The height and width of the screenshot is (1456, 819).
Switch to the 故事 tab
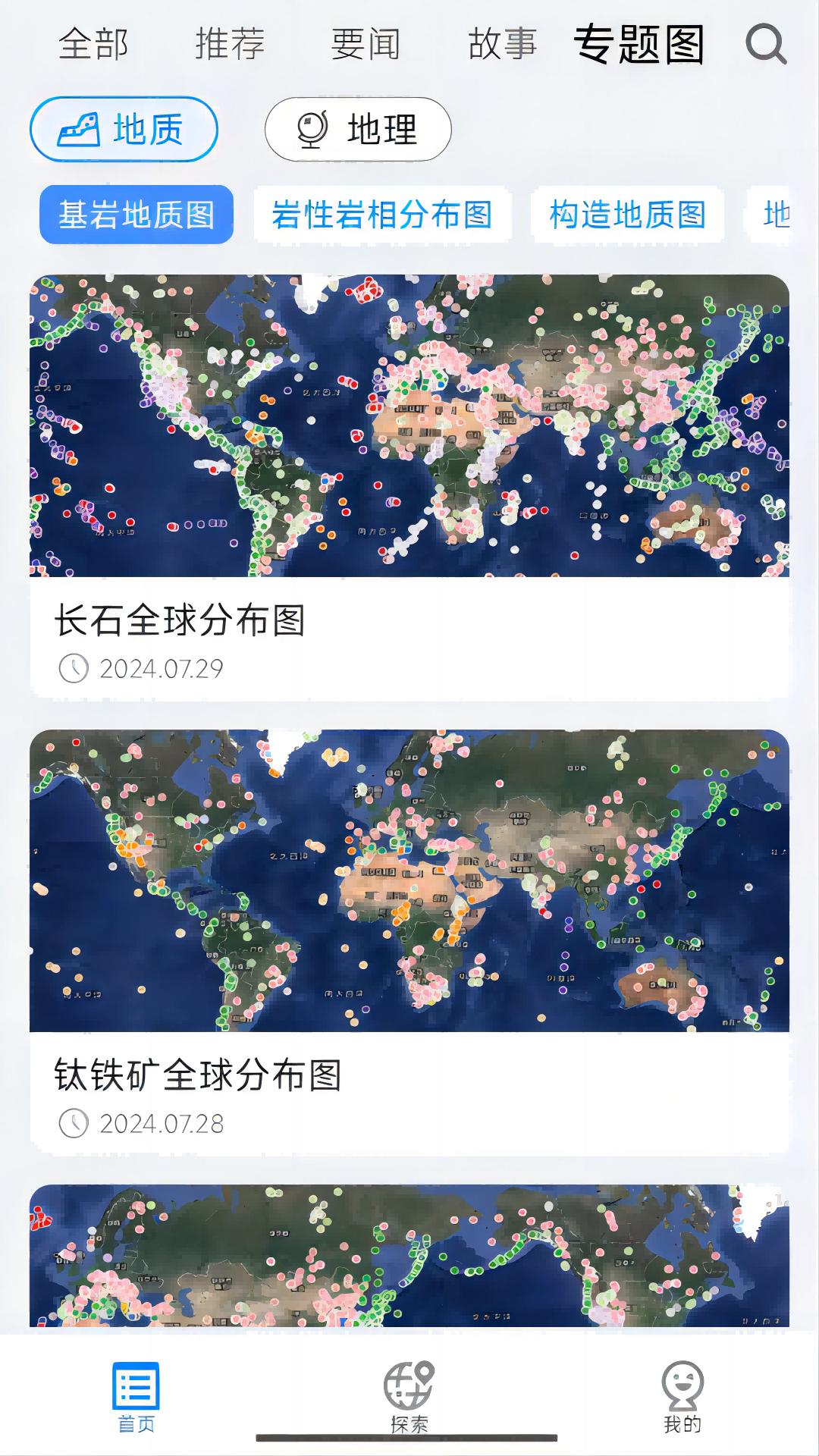click(503, 43)
